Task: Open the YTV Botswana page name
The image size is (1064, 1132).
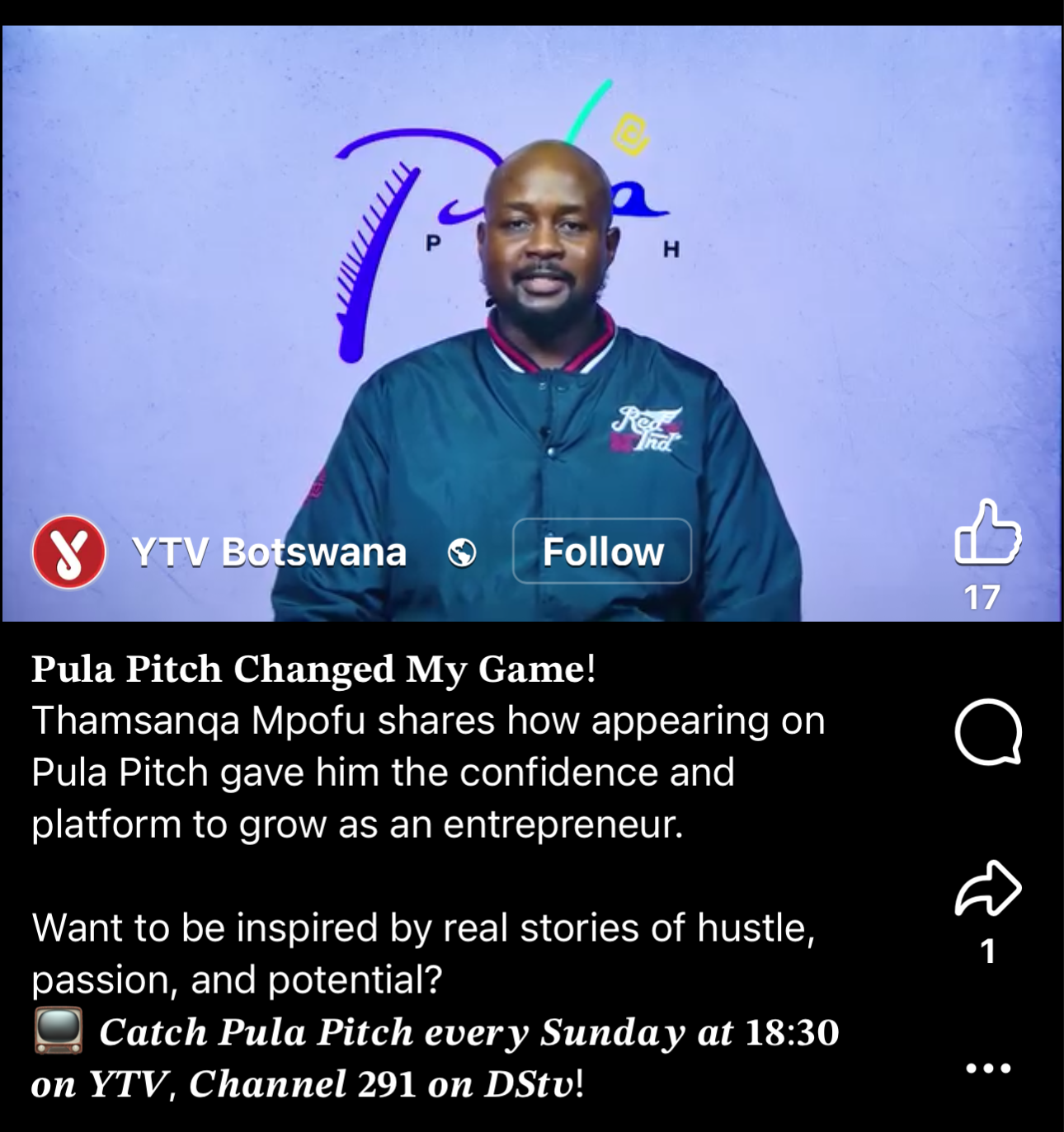Action: (269, 552)
